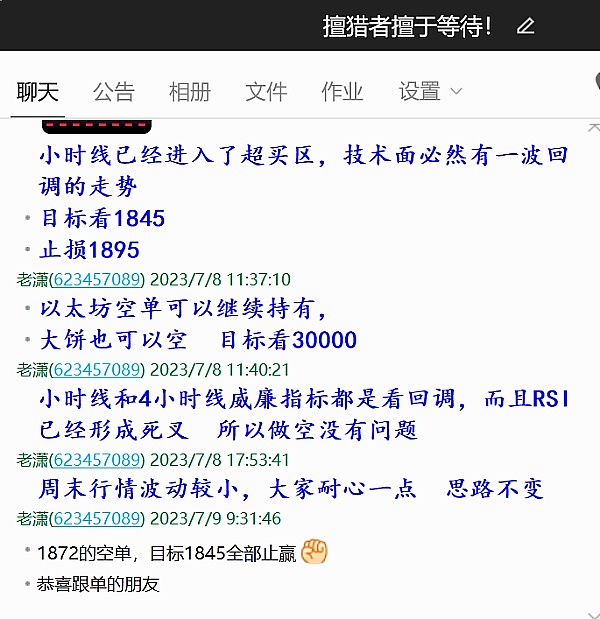The image size is (600, 619).
Task: Tap sender ID link on the 2023/7/9 9:31:46 message
Action: [x=97, y=519]
